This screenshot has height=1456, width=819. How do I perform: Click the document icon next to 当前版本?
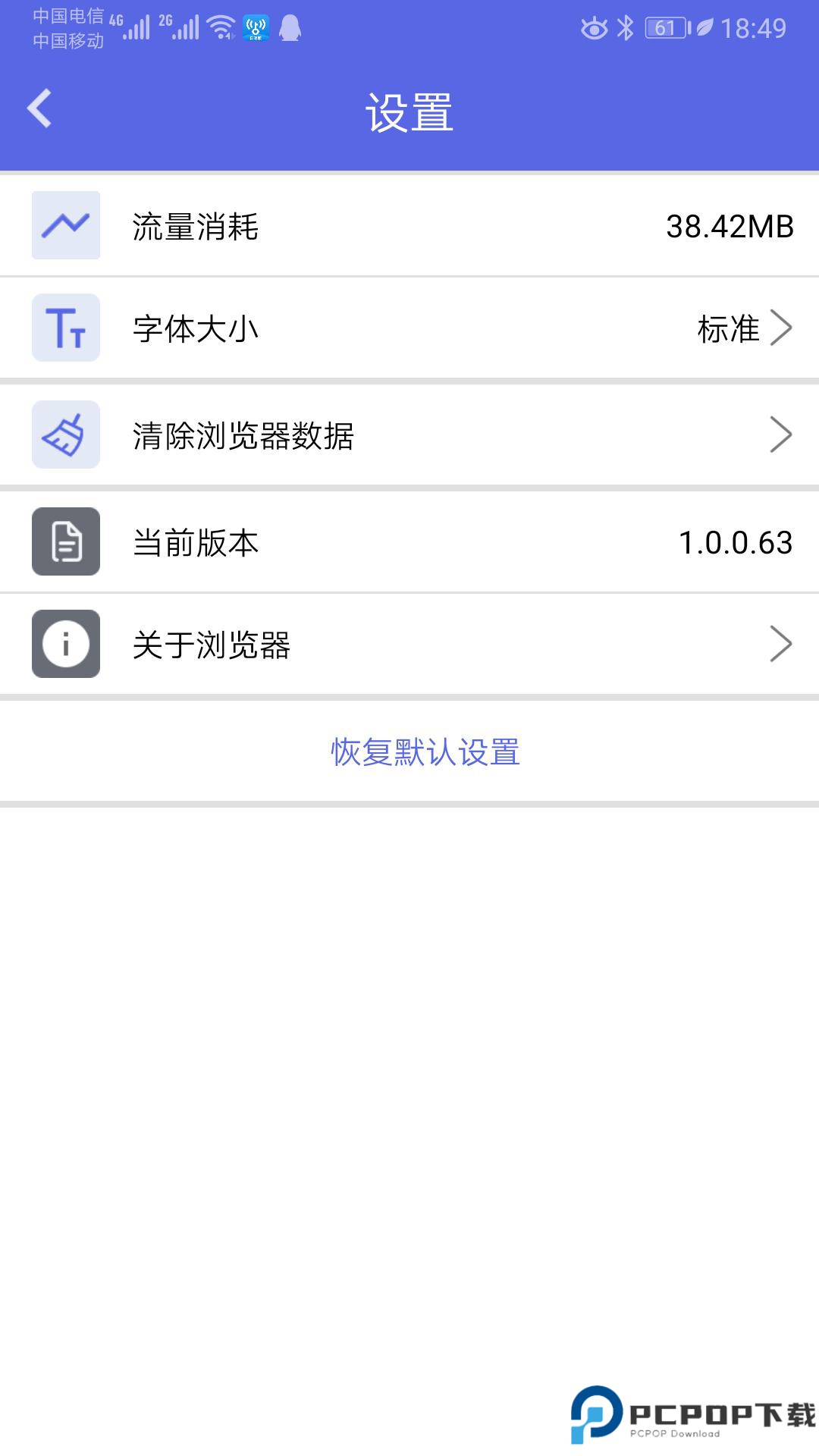click(65, 540)
